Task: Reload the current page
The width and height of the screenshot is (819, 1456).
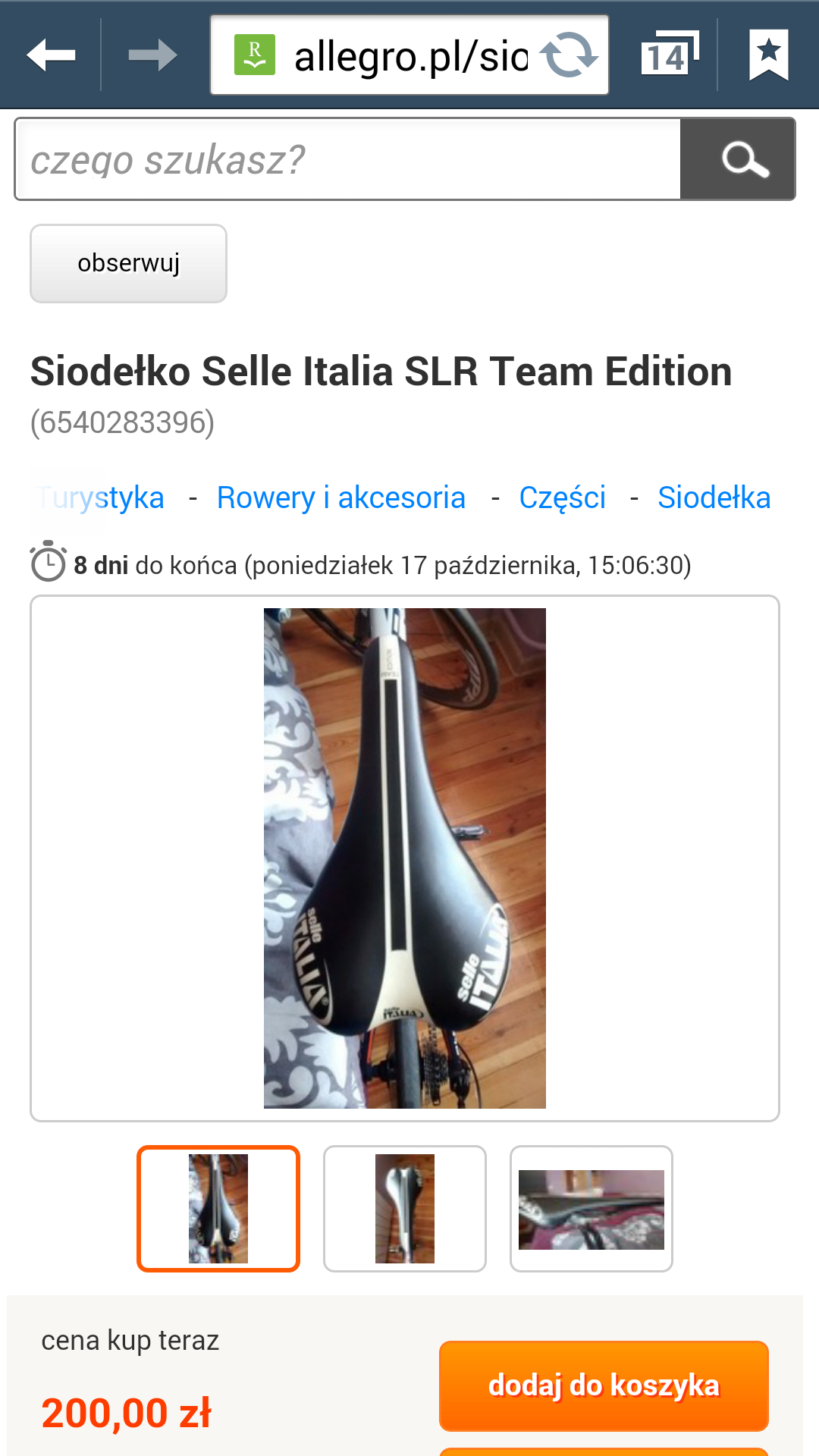Action: coord(569,55)
